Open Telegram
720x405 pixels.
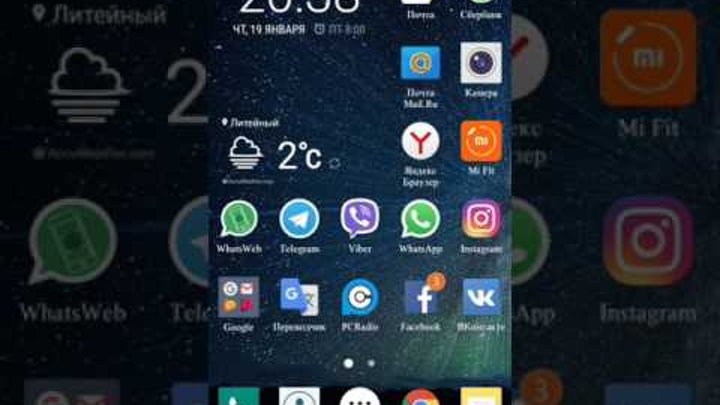tap(299, 219)
